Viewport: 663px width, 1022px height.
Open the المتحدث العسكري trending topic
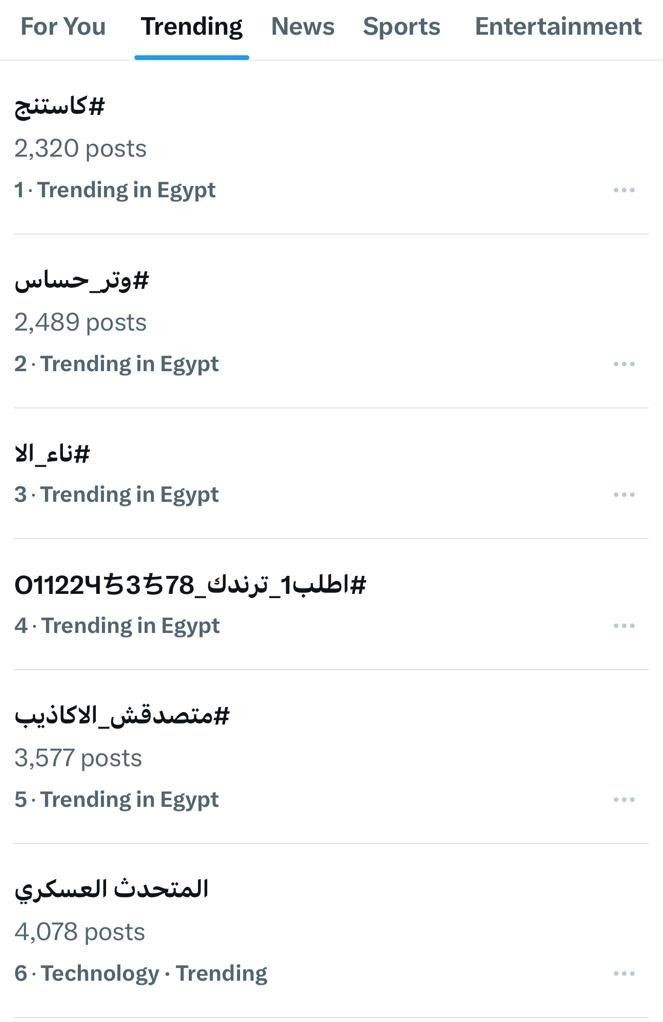point(111,888)
